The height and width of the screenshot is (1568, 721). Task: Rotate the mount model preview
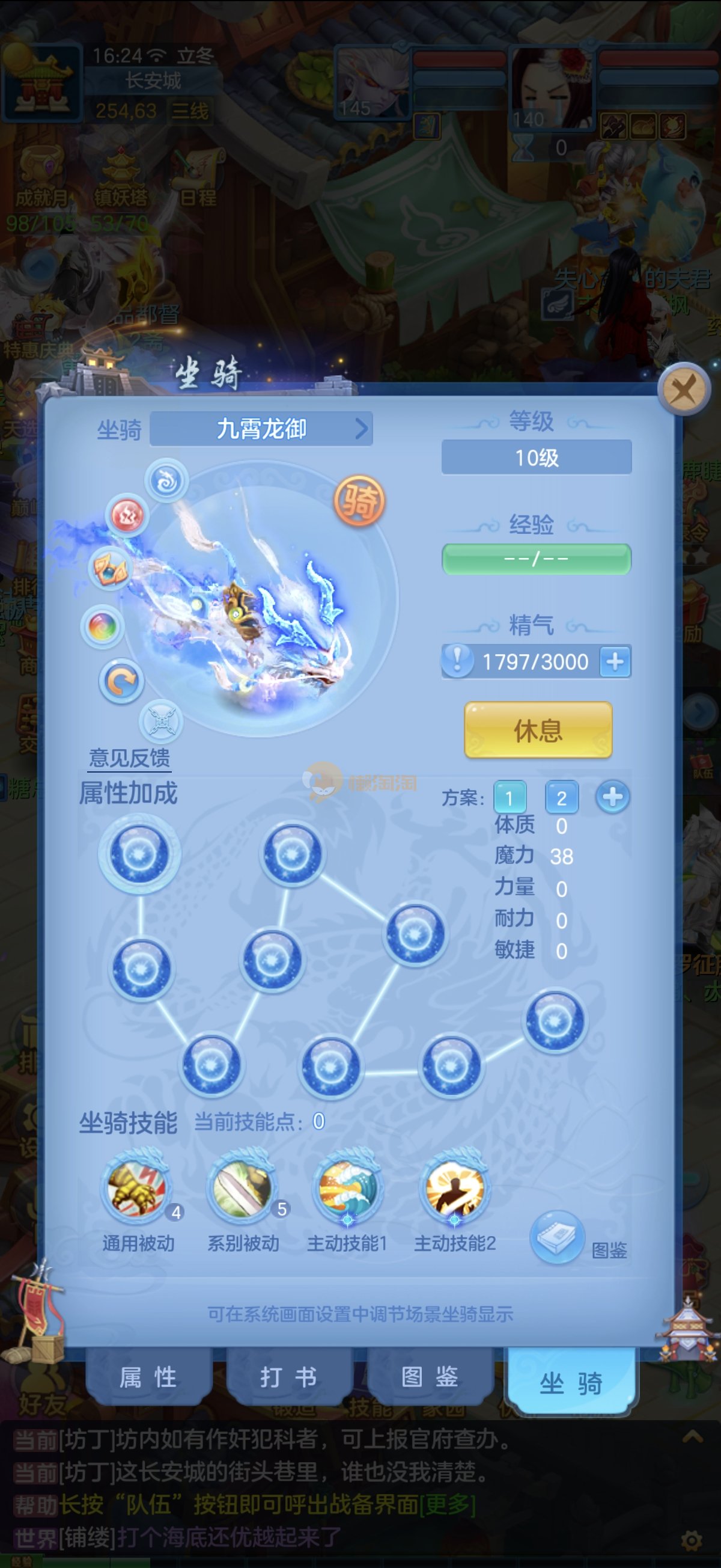(x=121, y=681)
